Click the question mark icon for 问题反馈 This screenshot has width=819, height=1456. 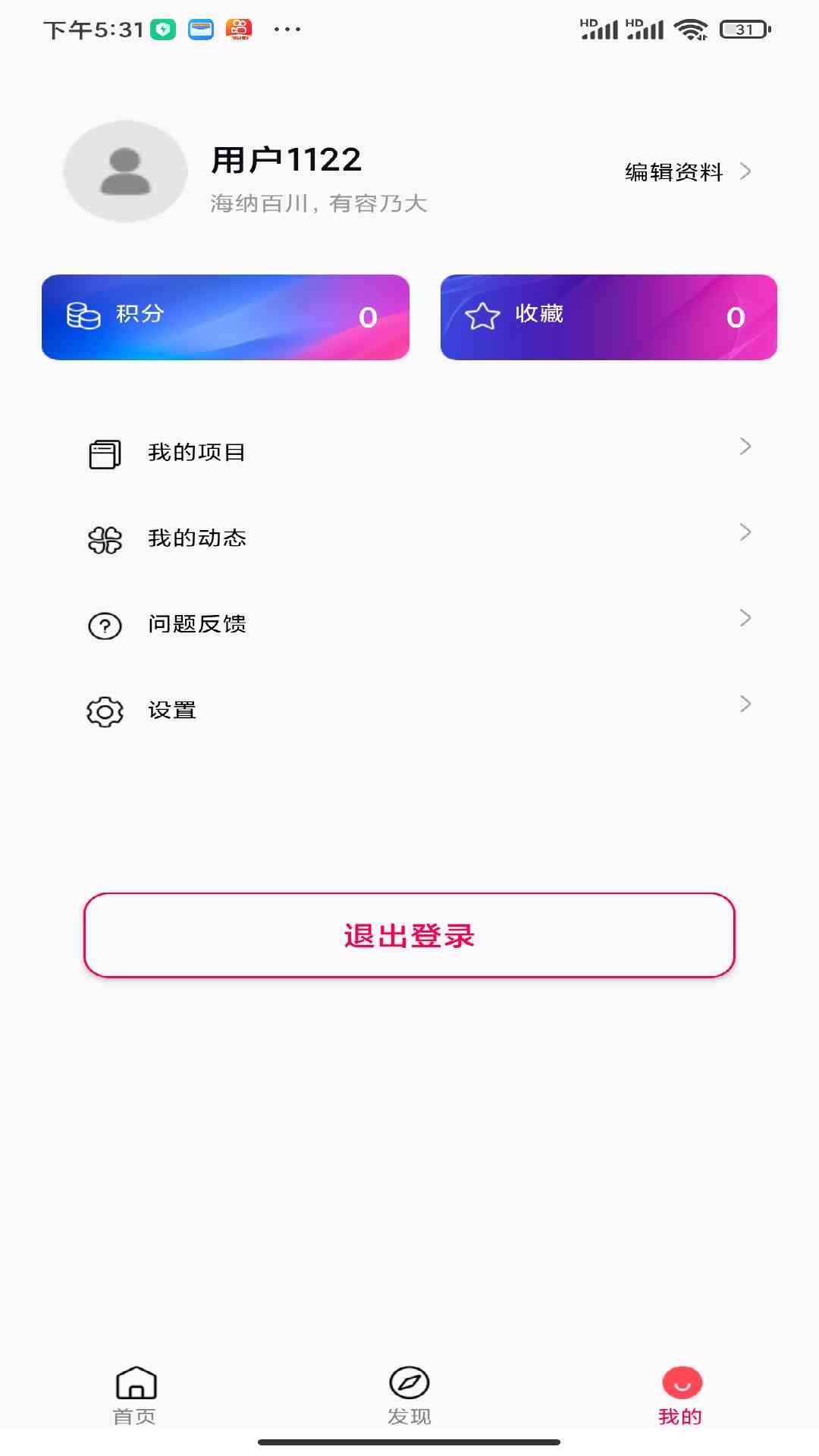(105, 625)
